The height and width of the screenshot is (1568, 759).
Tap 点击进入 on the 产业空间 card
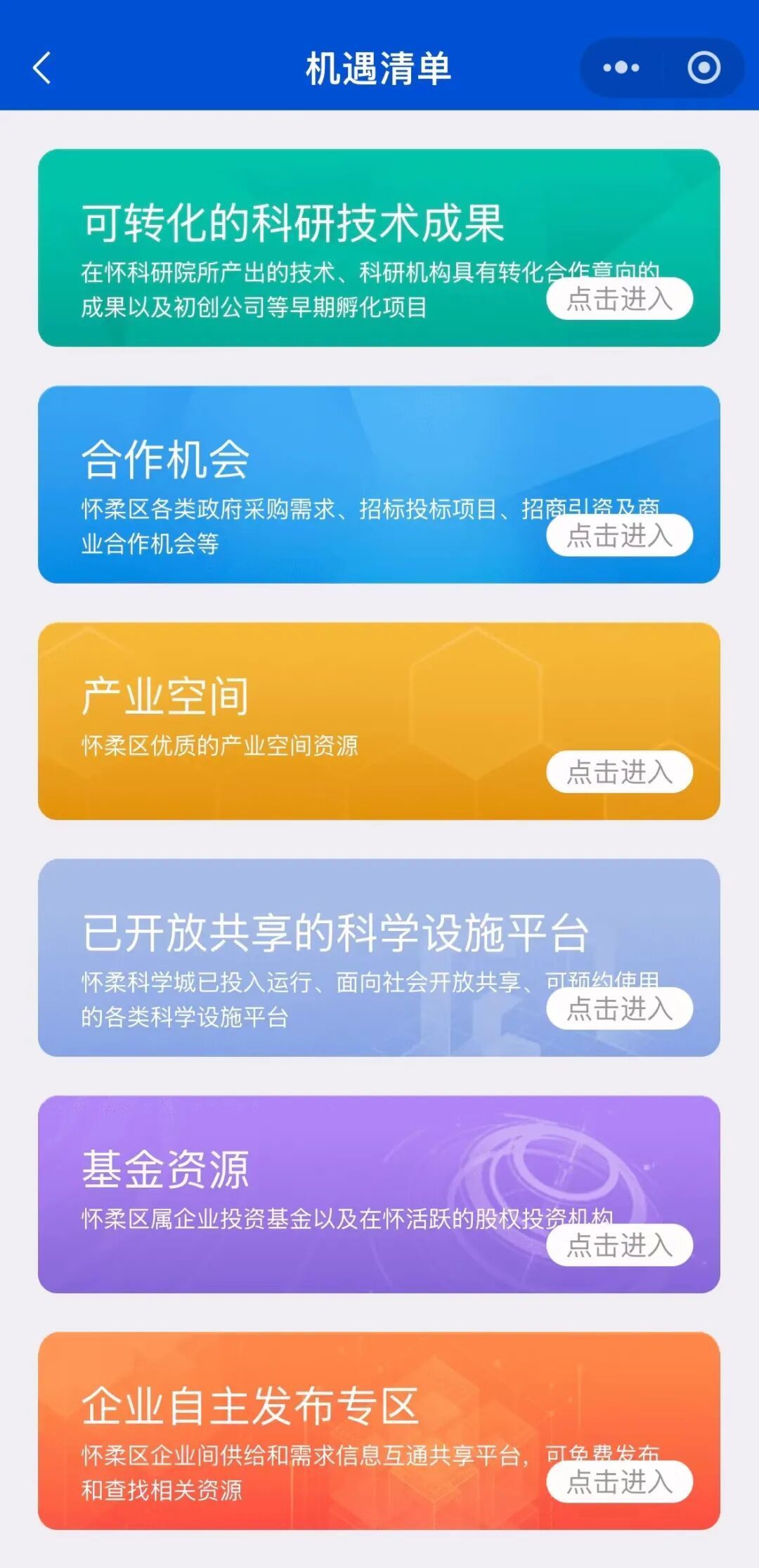(620, 772)
